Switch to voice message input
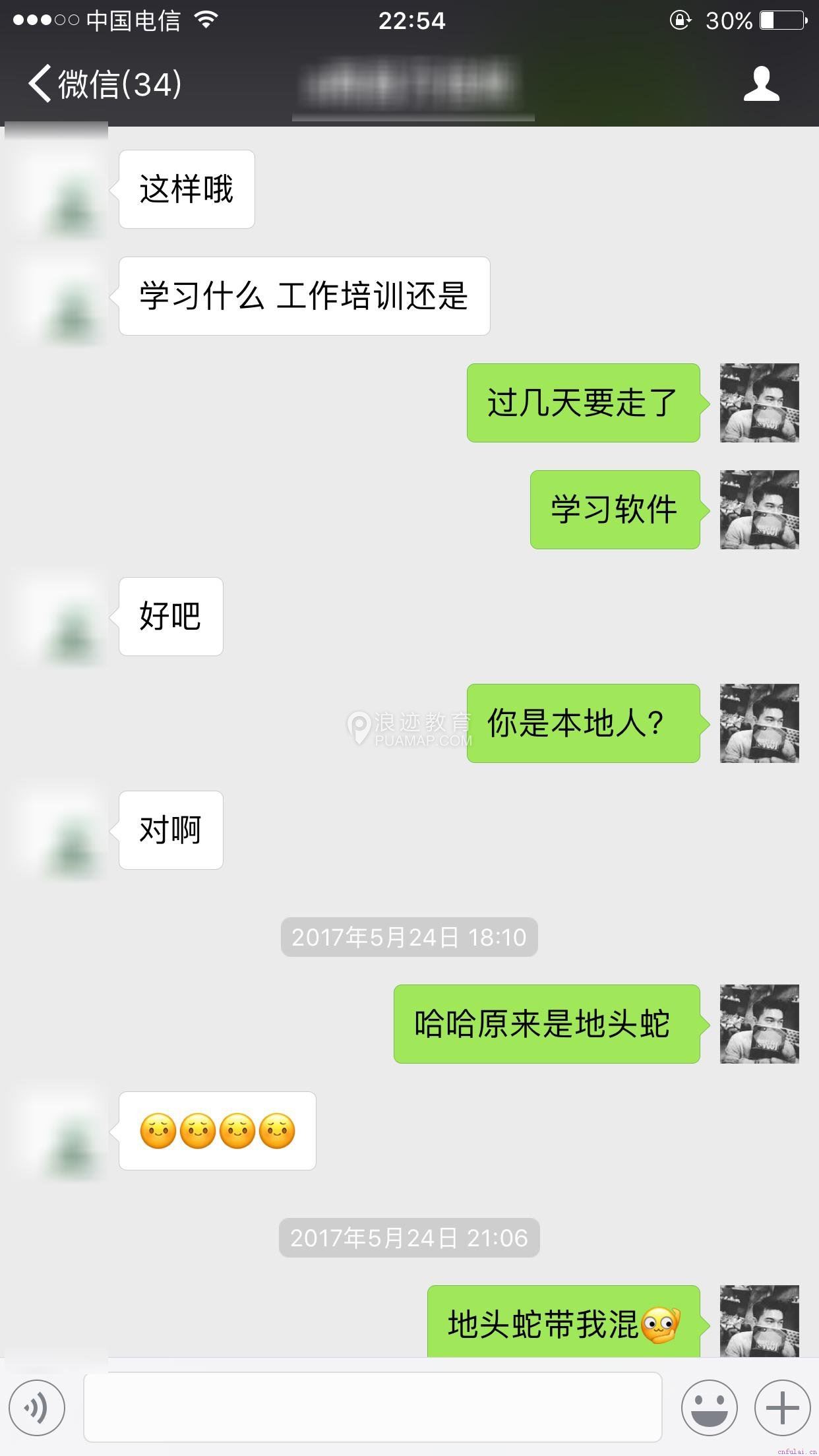The height and width of the screenshot is (1456, 819). click(37, 1408)
